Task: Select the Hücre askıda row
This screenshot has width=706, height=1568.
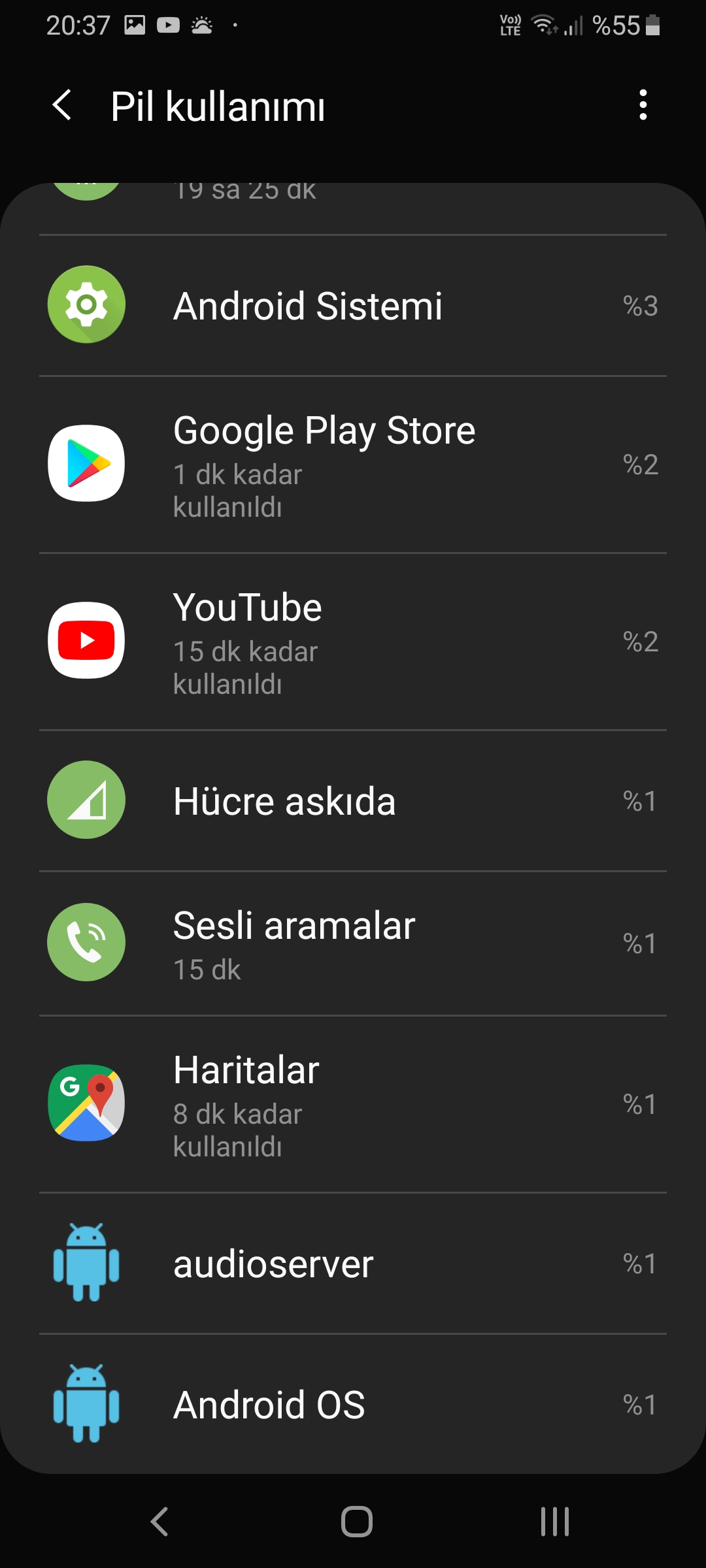Action: click(x=353, y=801)
